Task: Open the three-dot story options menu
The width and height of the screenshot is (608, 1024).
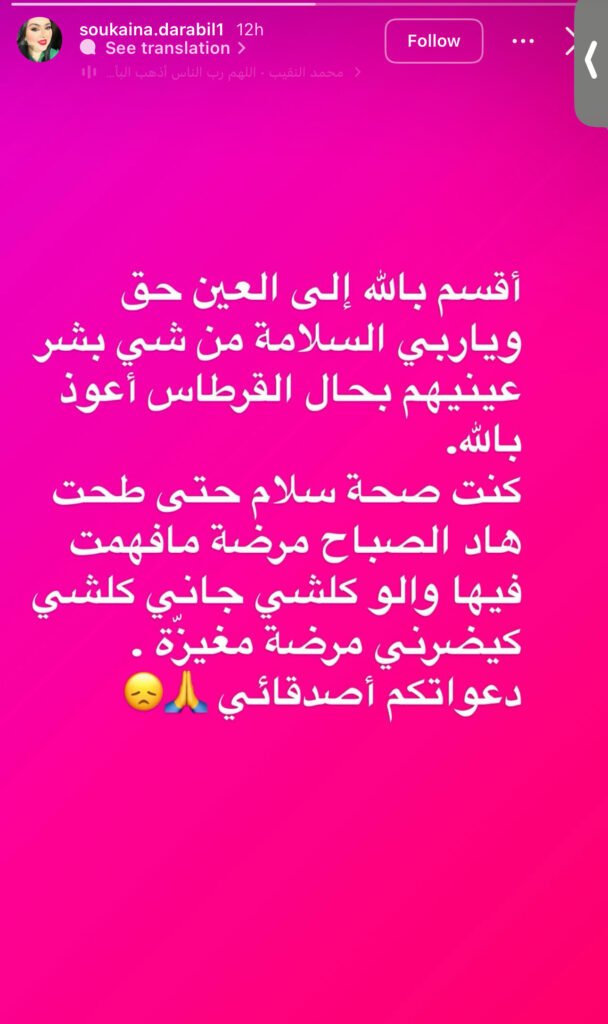Action: coord(523,42)
